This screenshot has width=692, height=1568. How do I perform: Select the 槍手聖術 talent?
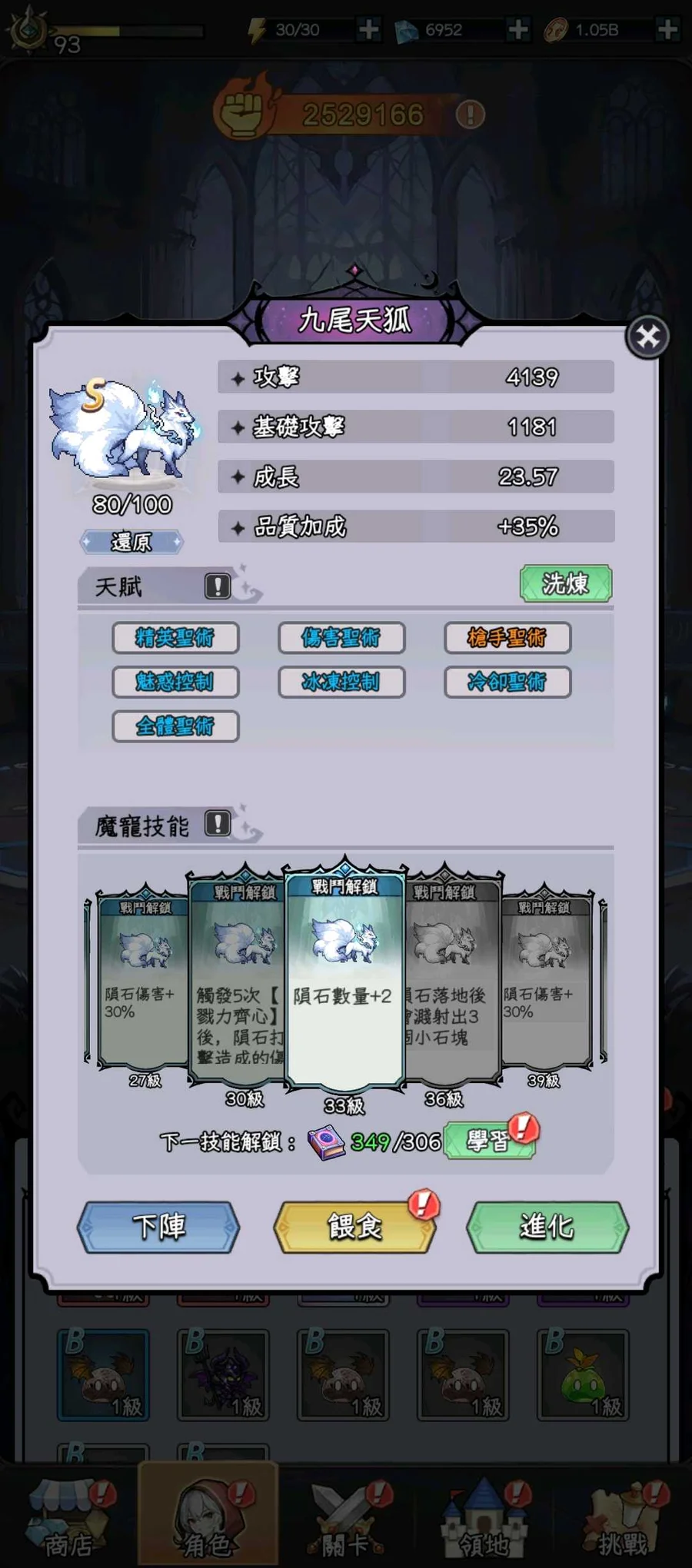507,638
